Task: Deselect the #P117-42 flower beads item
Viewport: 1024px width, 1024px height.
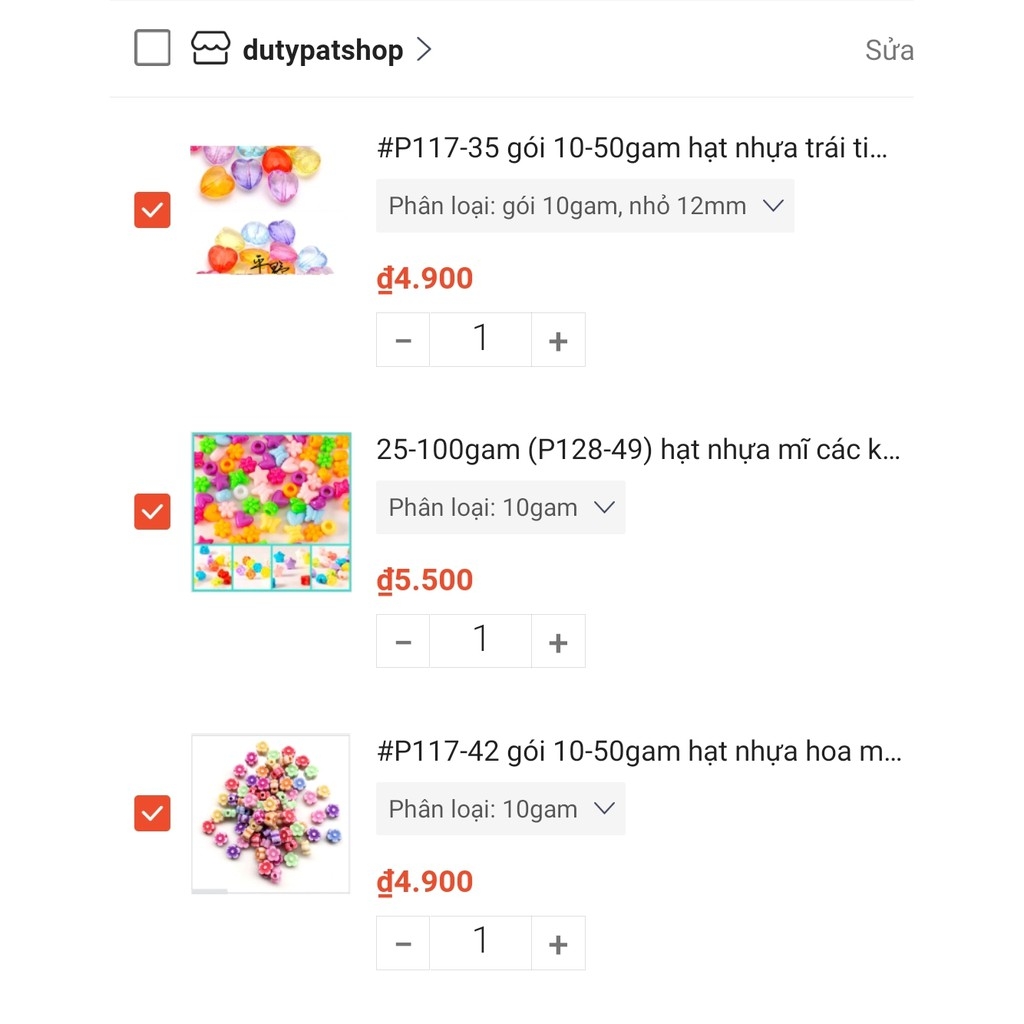Action: tap(152, 813)
